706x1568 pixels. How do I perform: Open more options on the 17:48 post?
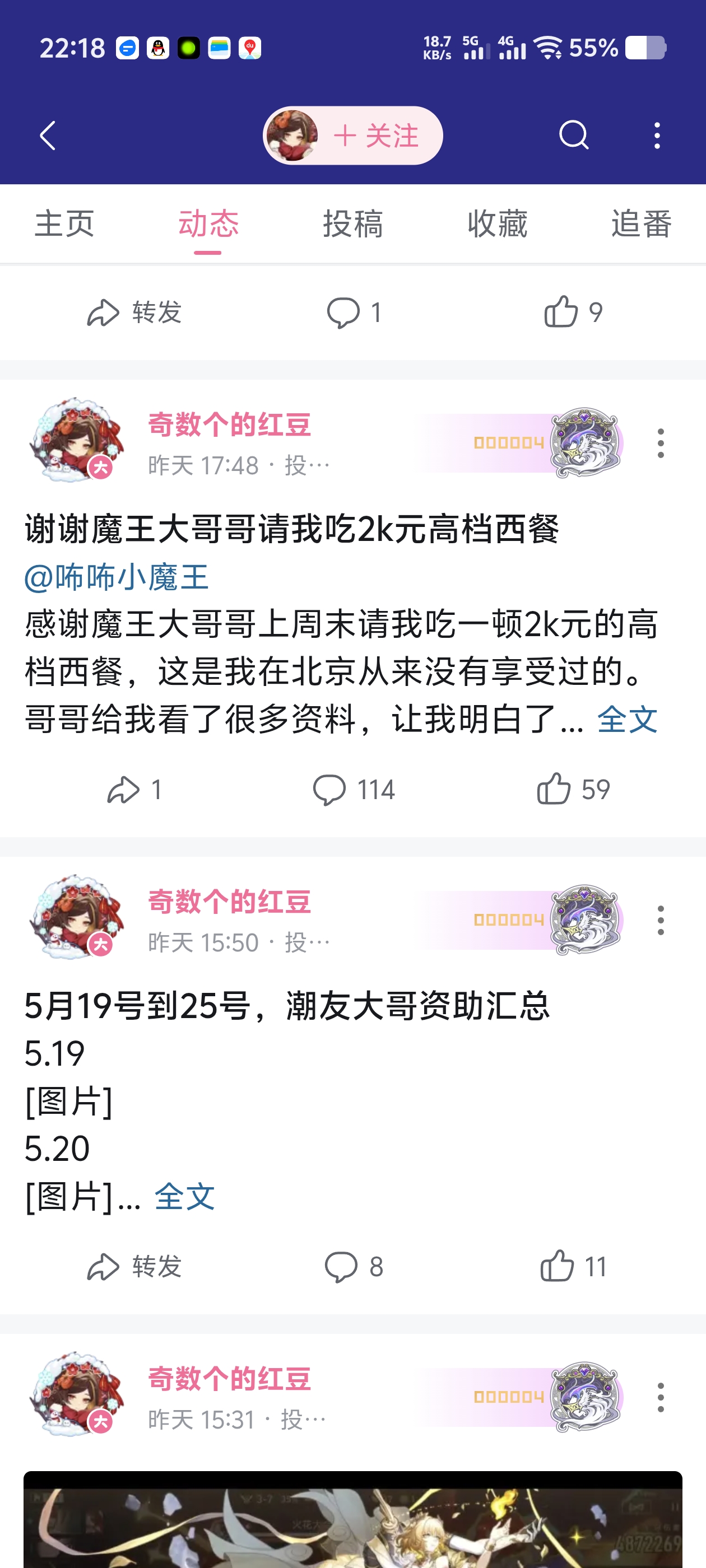(x=661, y=443)
